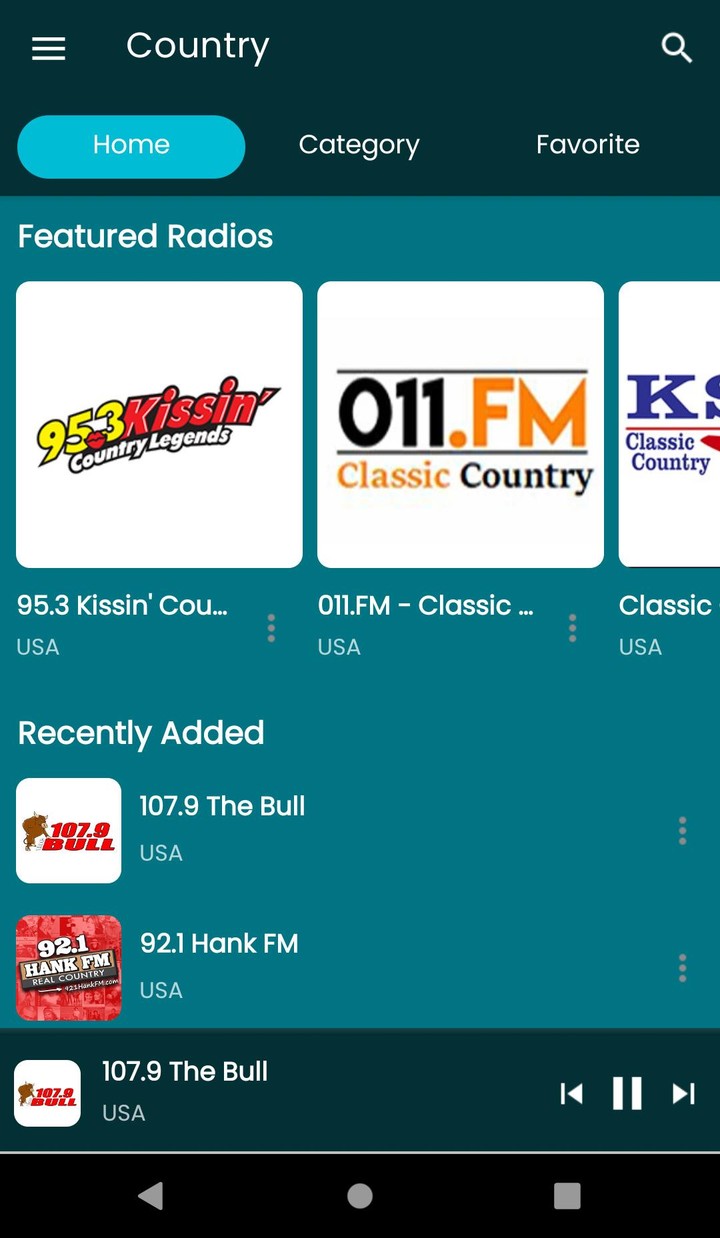This screenshot has height=1238, width=720.
Task: Open options menu for 92.1 Hank FM
Action: coord(682,968)
